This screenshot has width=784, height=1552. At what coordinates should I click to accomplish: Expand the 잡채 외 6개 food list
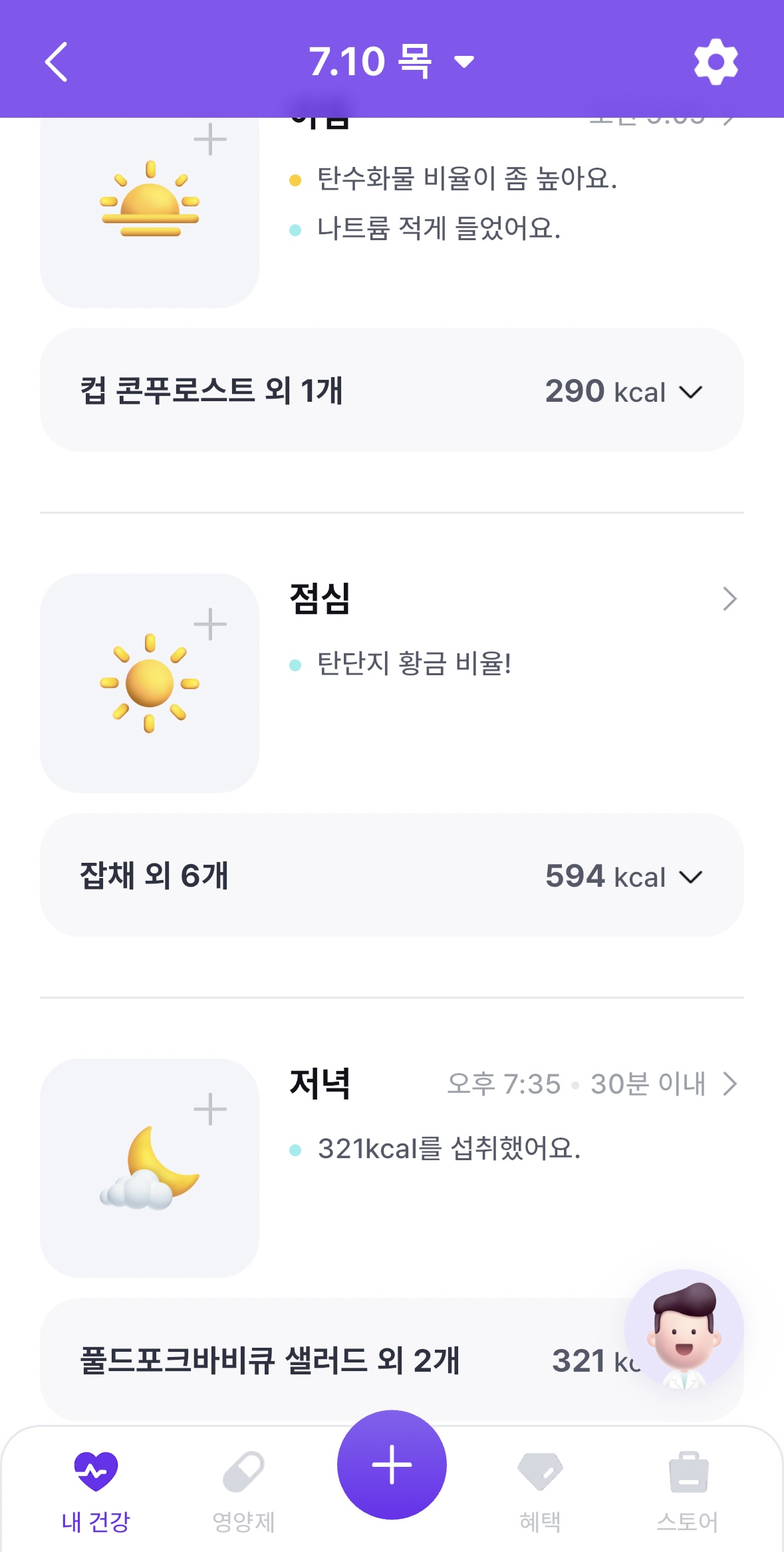(392, 875)
